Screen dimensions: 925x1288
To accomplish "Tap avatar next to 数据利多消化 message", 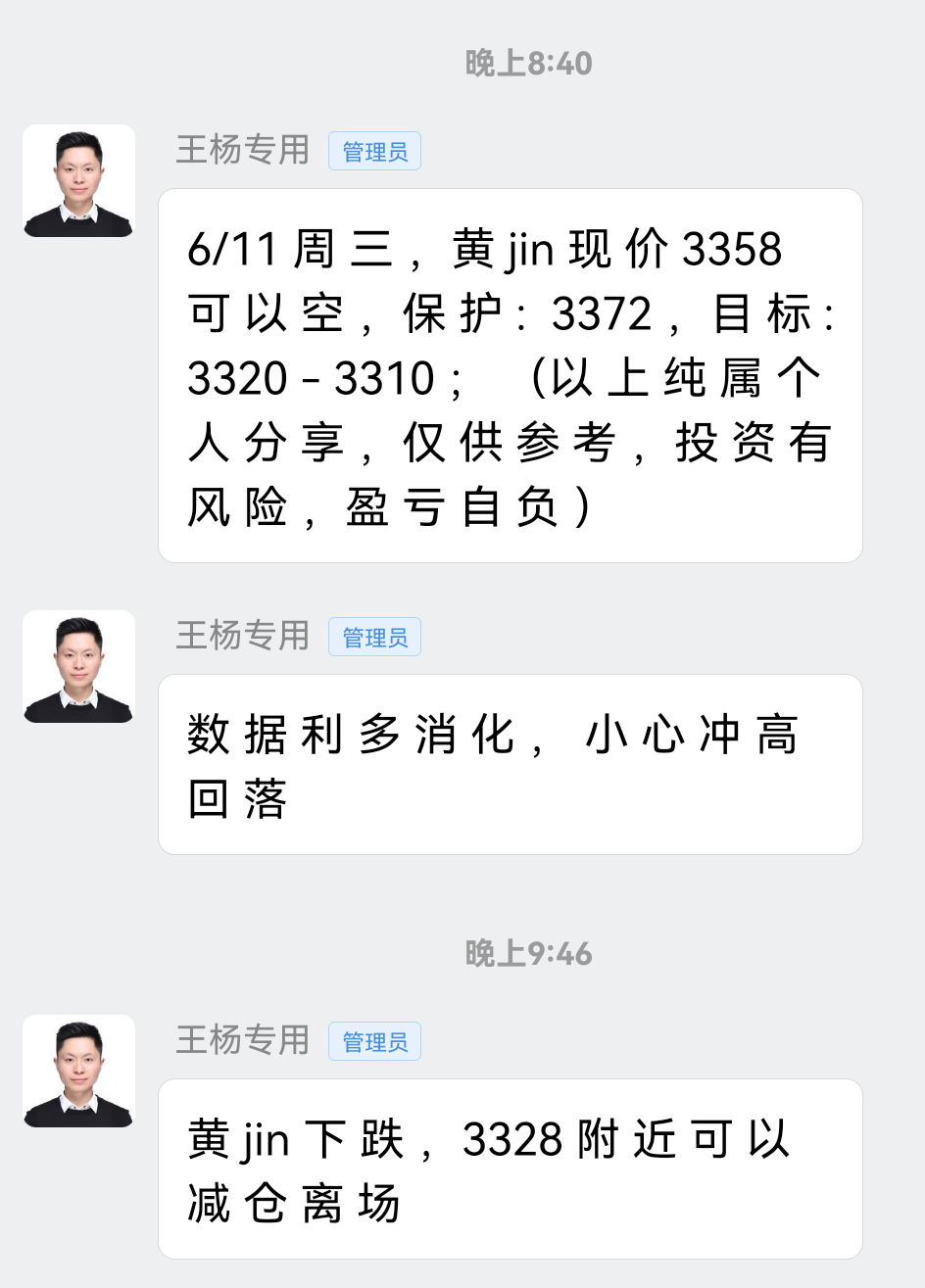I will (78, 667).
